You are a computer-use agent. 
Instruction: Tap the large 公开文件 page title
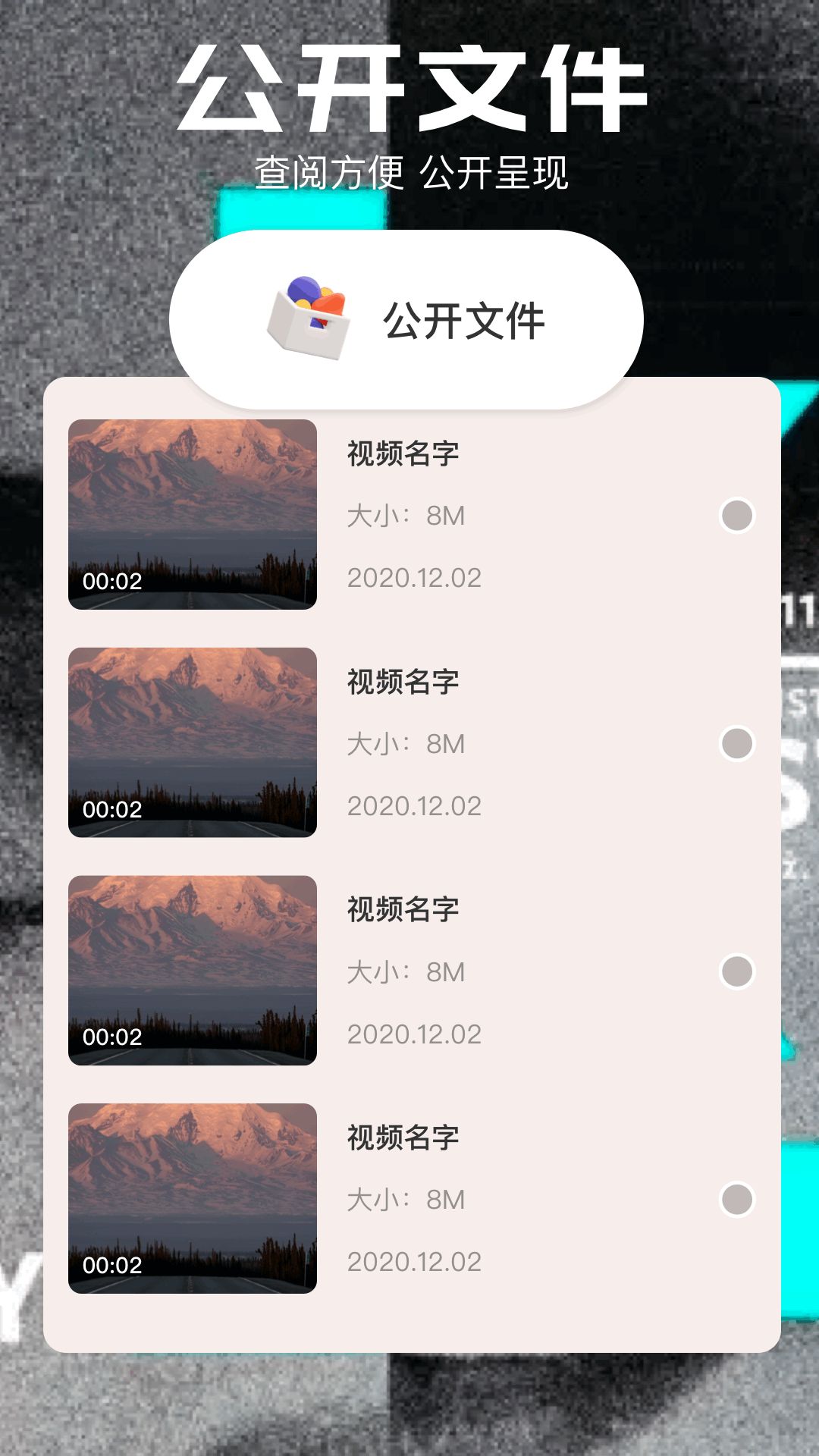pos(409,89)
